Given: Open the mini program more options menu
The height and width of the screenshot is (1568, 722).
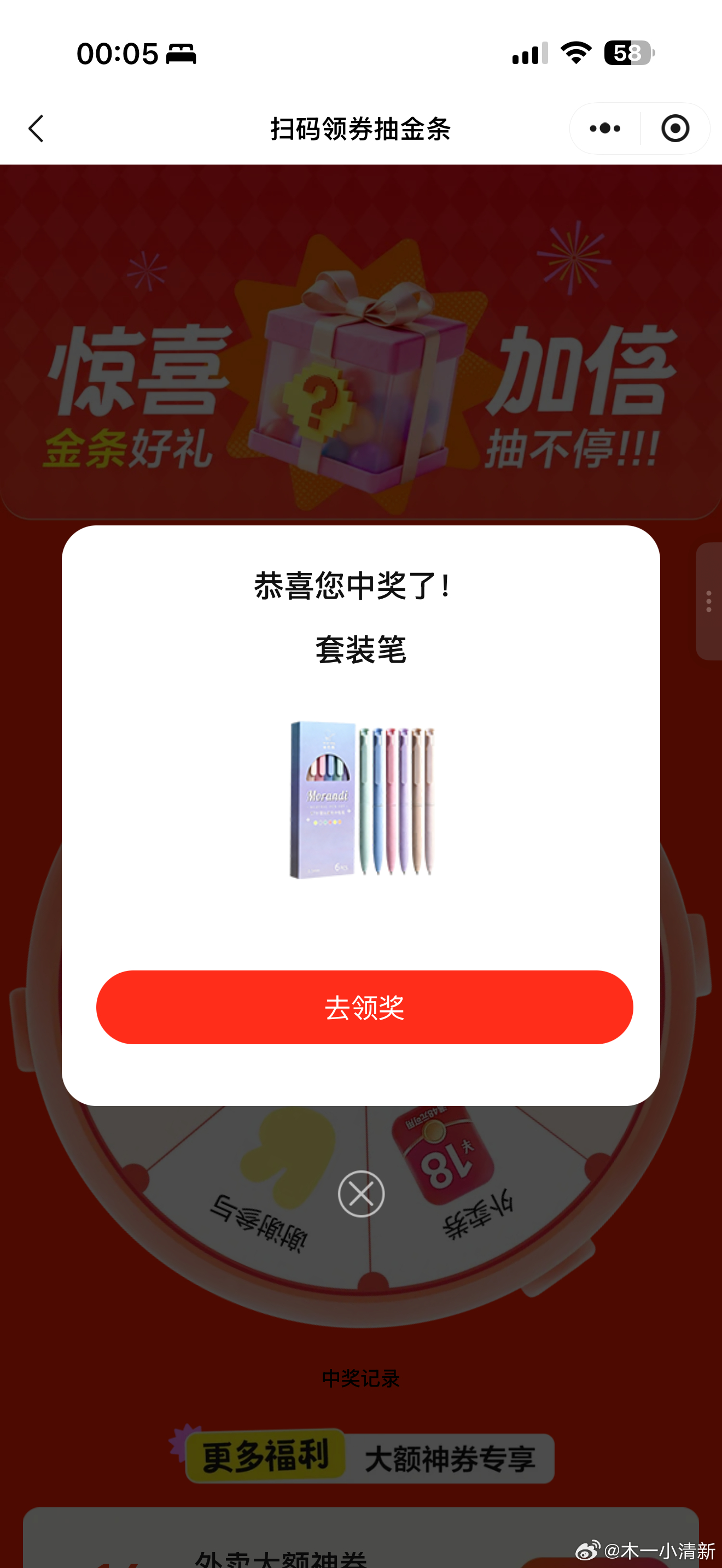Looking at the screenshot, I should (605, 128).
